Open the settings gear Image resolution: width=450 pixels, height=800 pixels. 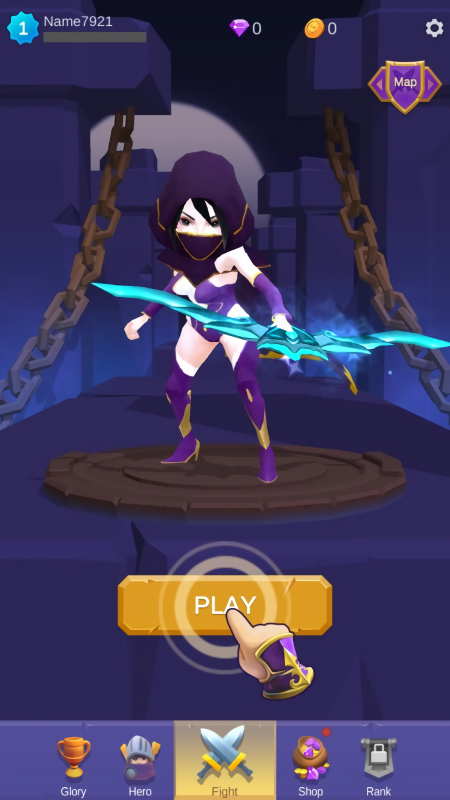434,28
